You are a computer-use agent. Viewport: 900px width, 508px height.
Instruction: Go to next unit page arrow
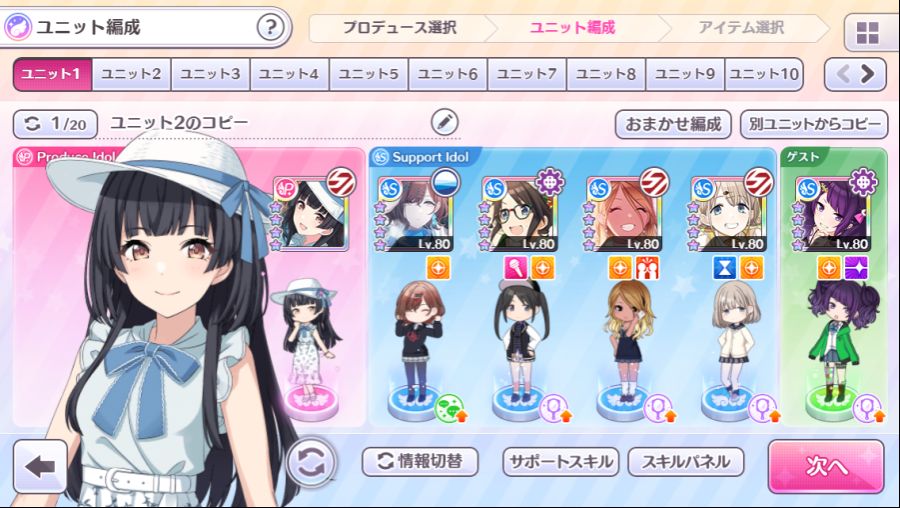pyautogui.click(x=868, y=74)
